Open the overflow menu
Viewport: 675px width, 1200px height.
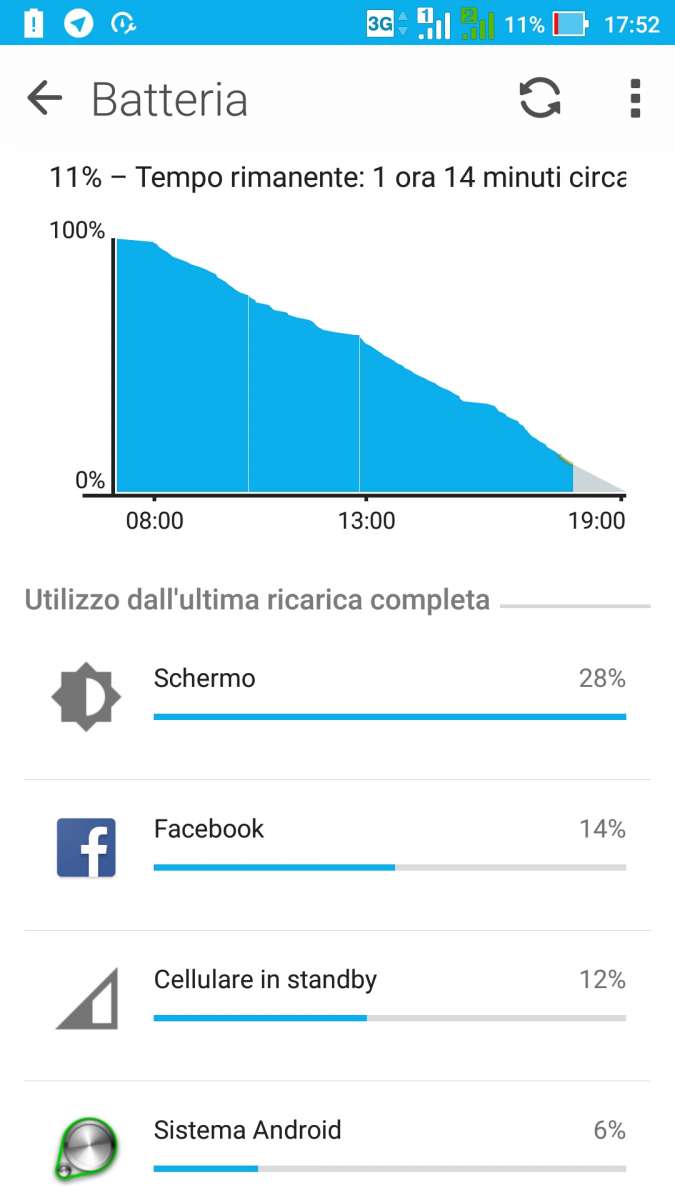click(635, 99)
